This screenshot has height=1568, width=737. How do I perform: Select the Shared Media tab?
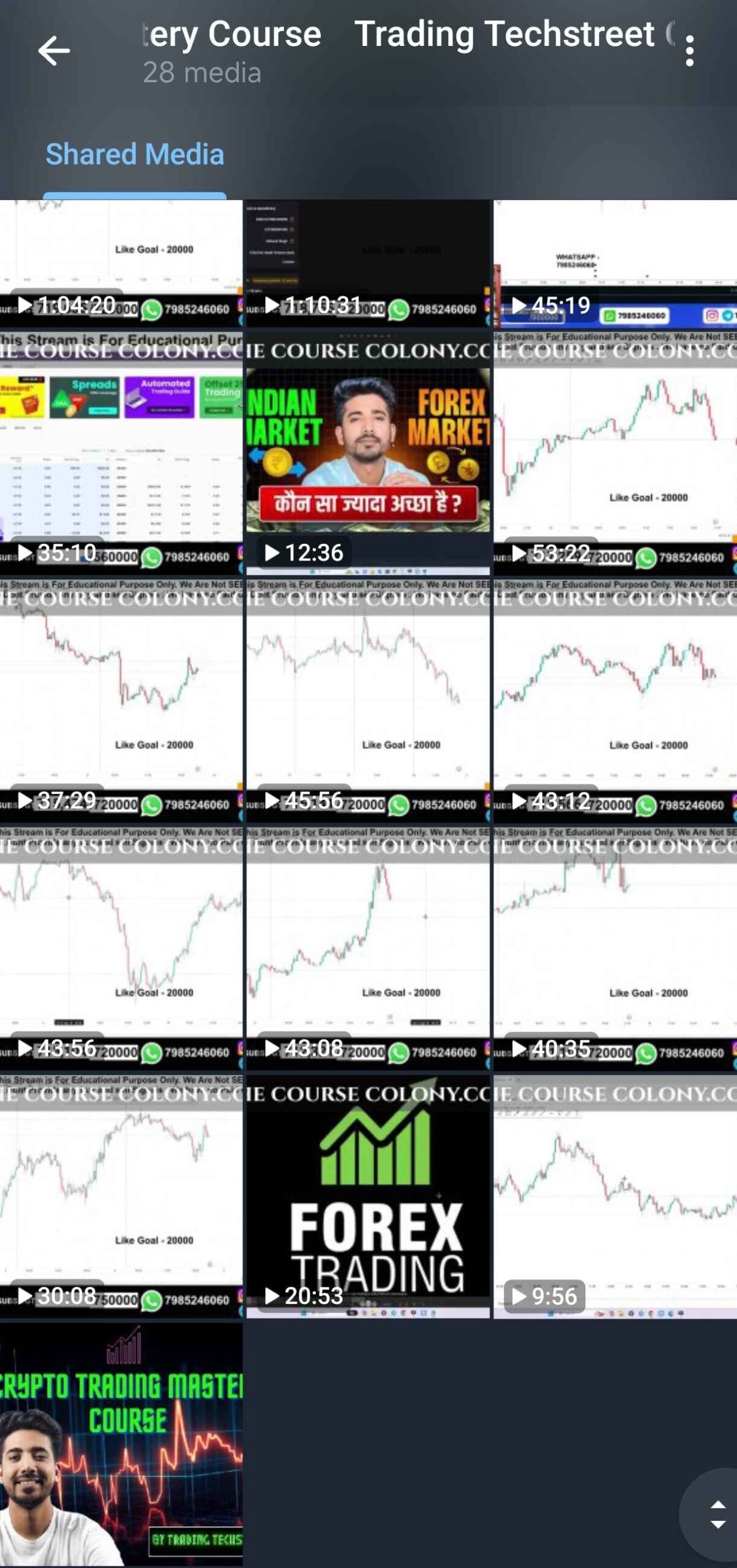click(x=135, y=154)
